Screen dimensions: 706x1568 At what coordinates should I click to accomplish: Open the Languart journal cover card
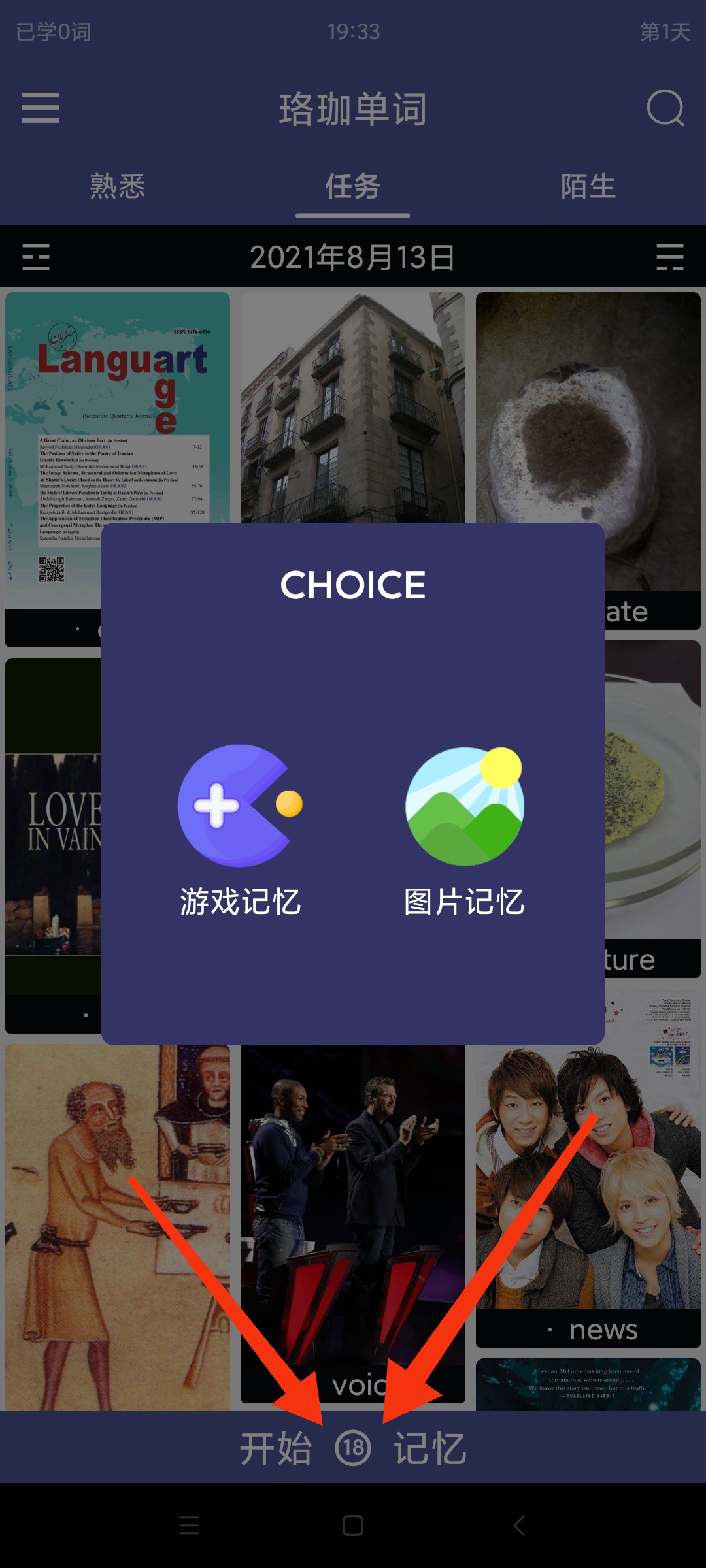point(52,425)
